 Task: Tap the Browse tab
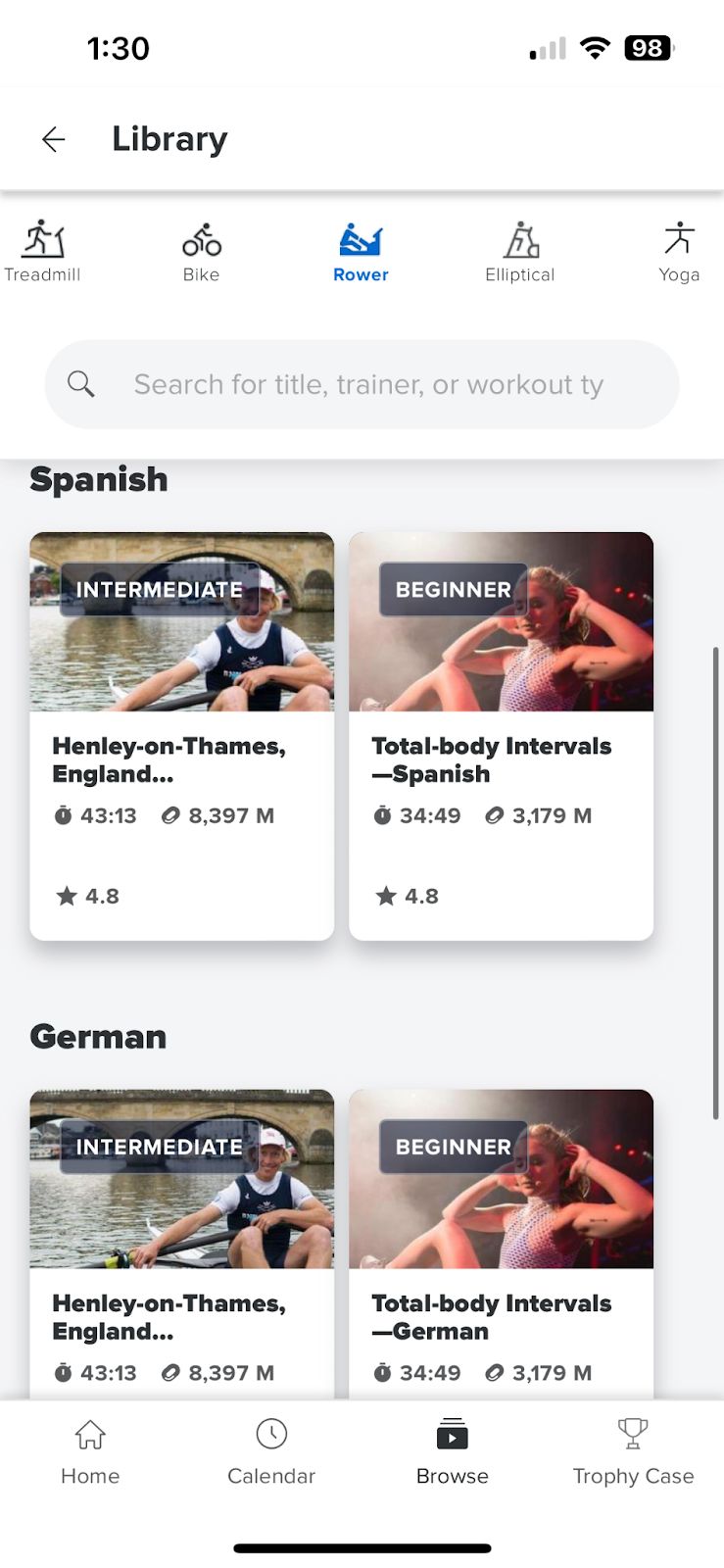(x=452, y=1452)
